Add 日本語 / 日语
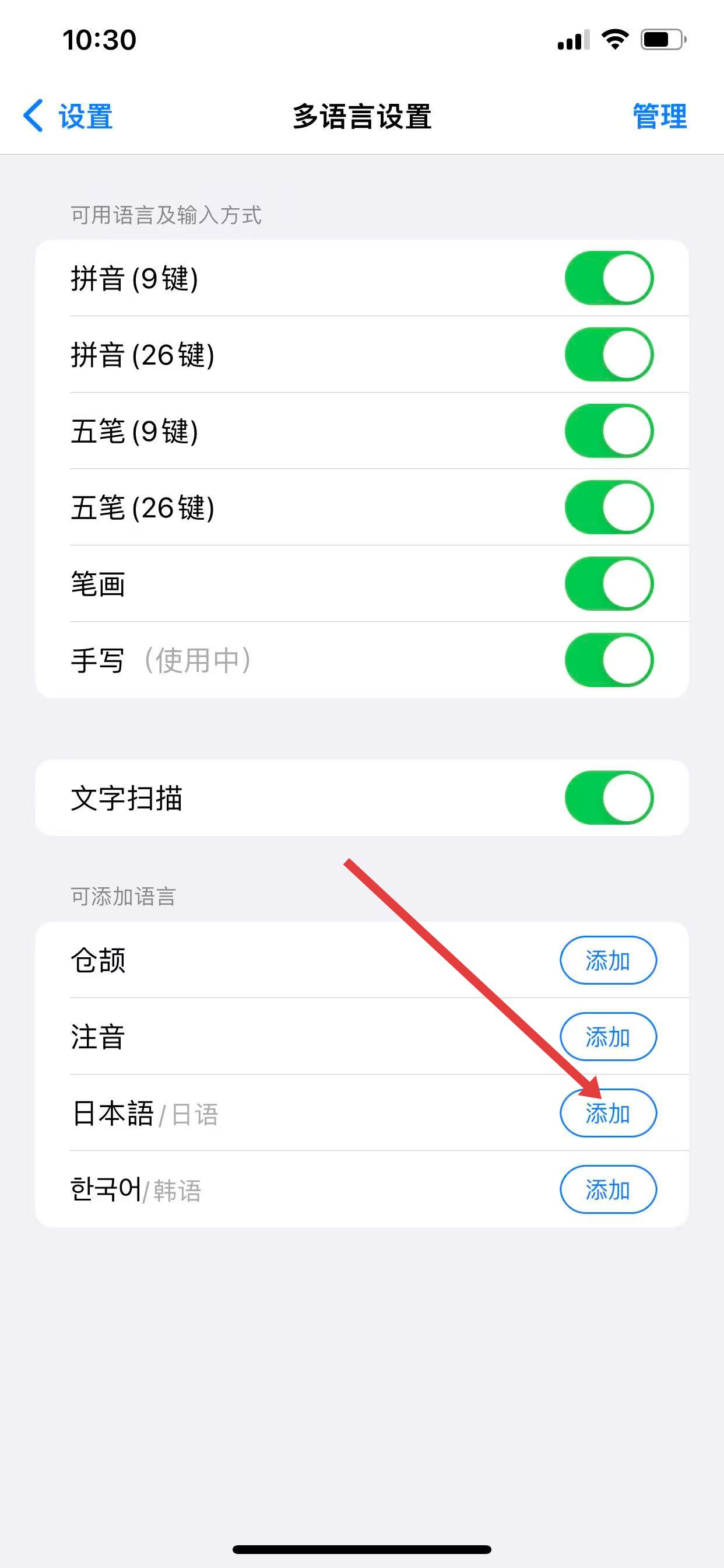 click(x=608, y=1114)
